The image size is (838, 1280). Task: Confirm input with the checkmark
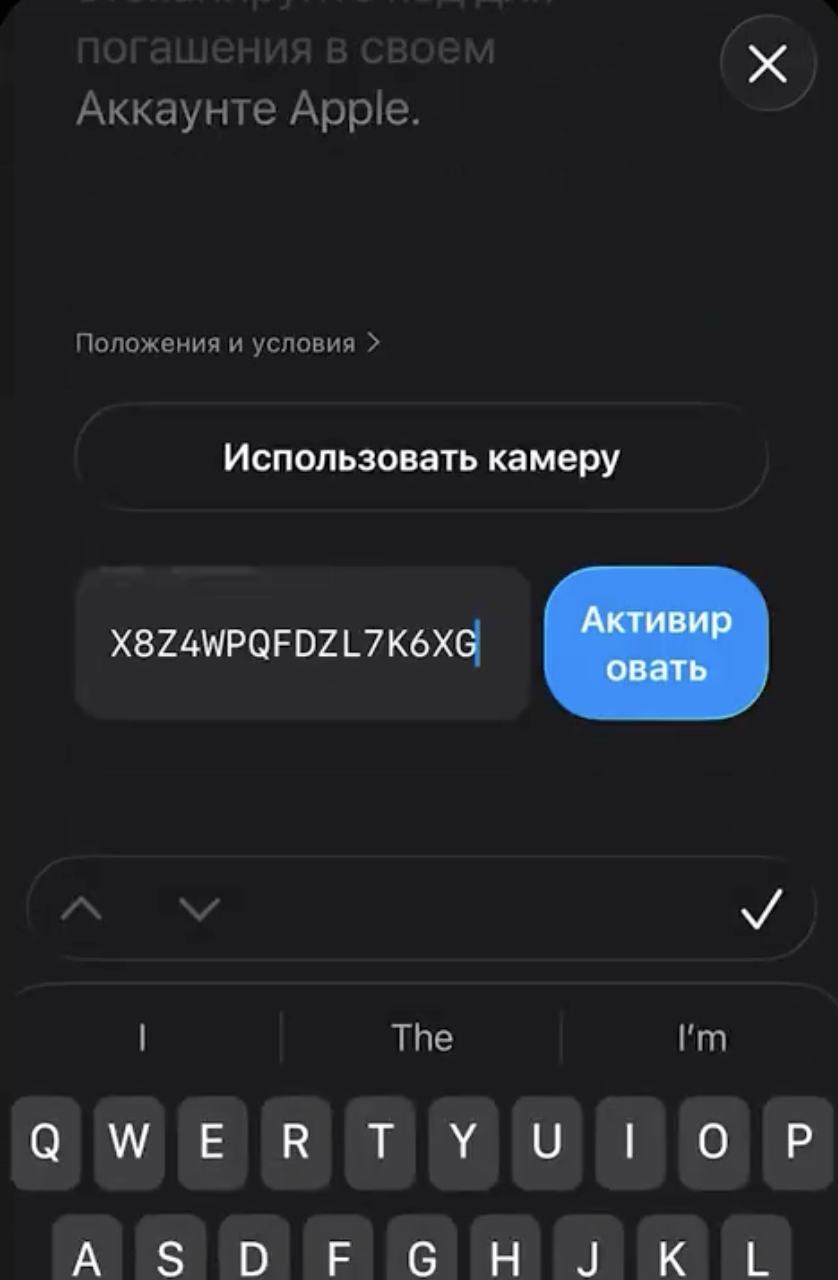point(761,909)
